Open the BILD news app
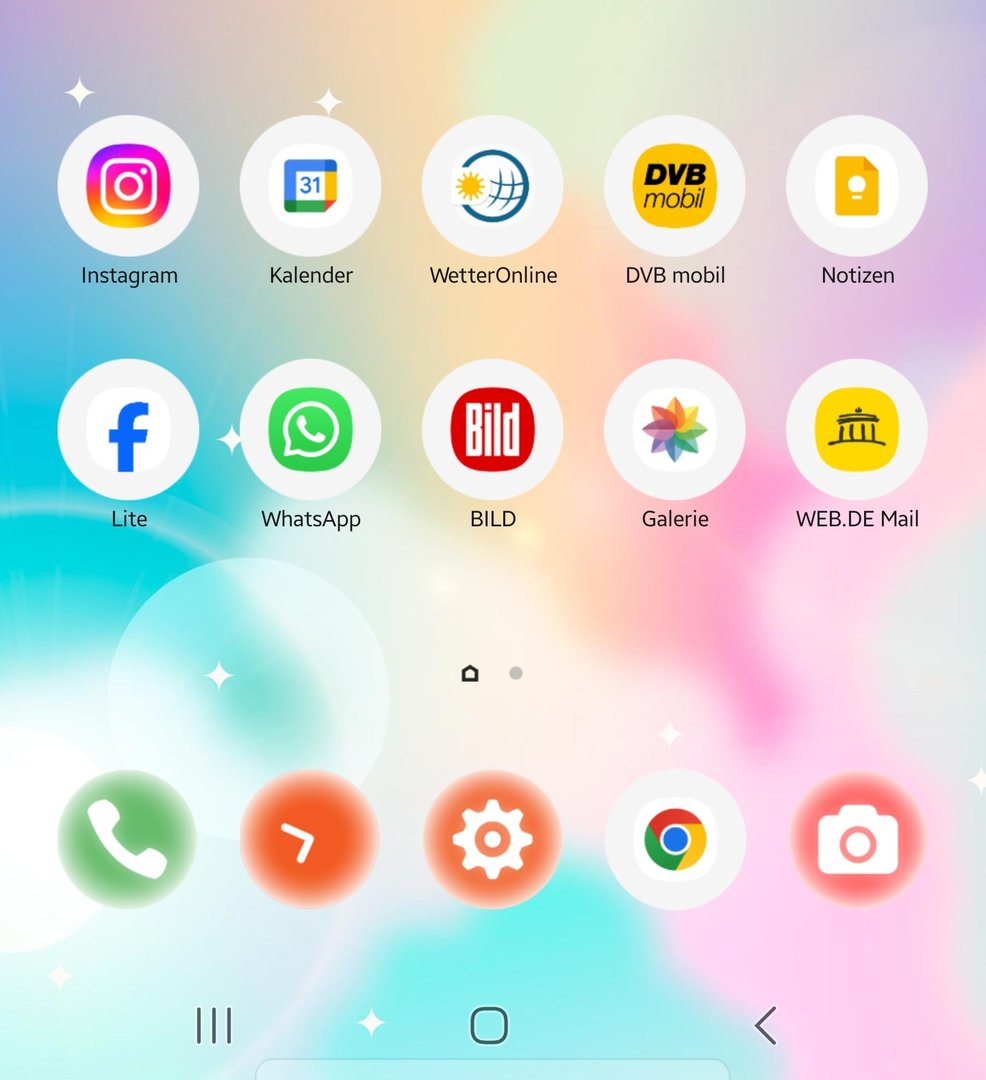 point(492,430)
